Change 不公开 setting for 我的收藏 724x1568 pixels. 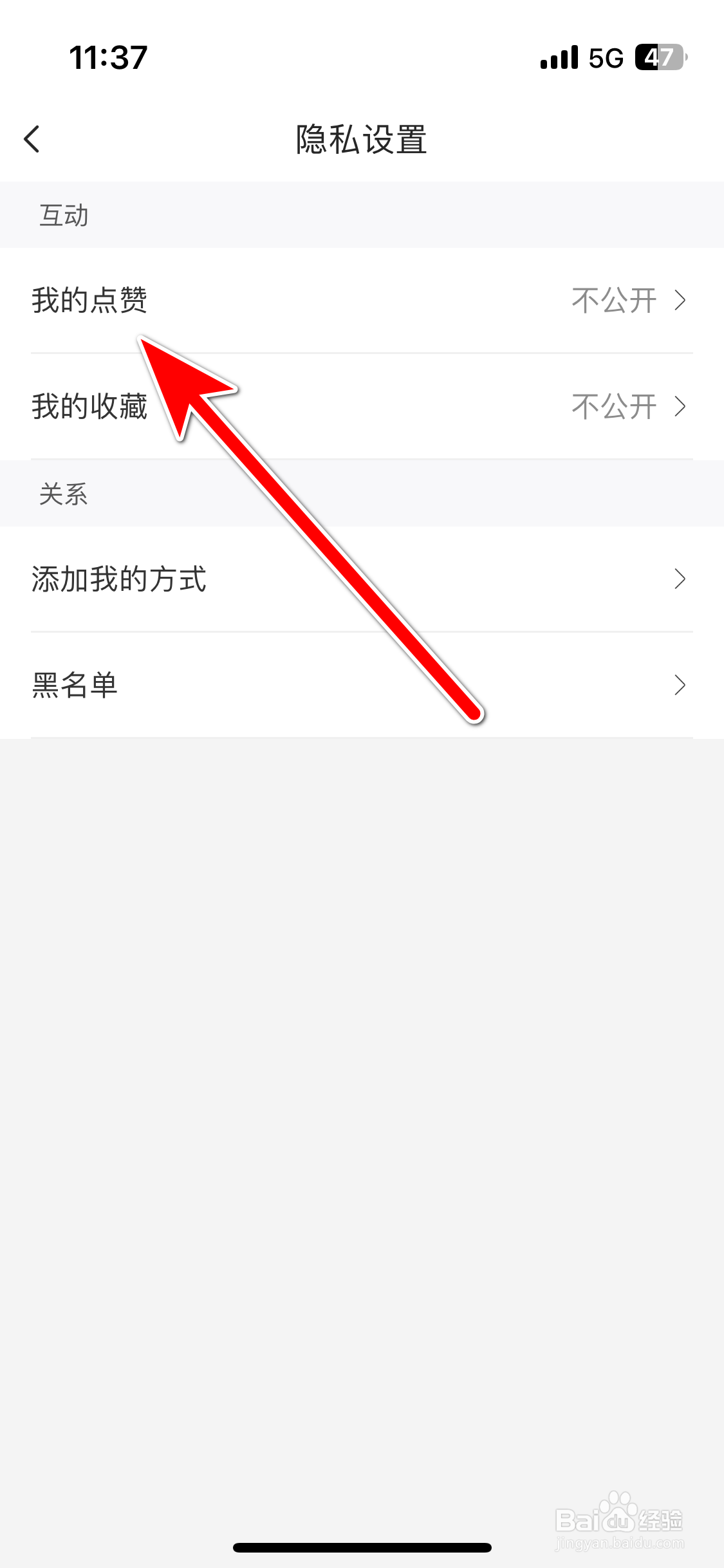coord(614,406)
